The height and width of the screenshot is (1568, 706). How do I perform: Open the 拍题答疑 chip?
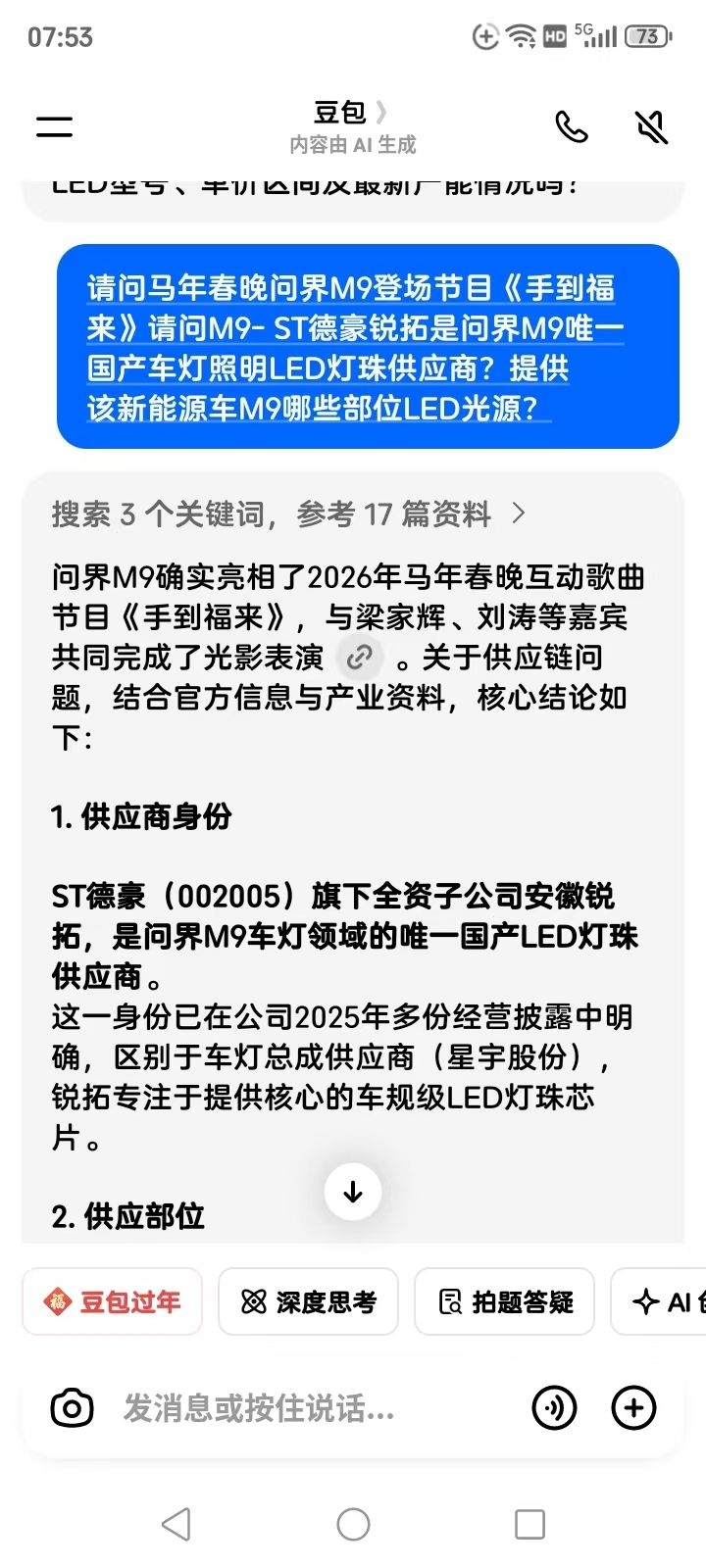504,1301
